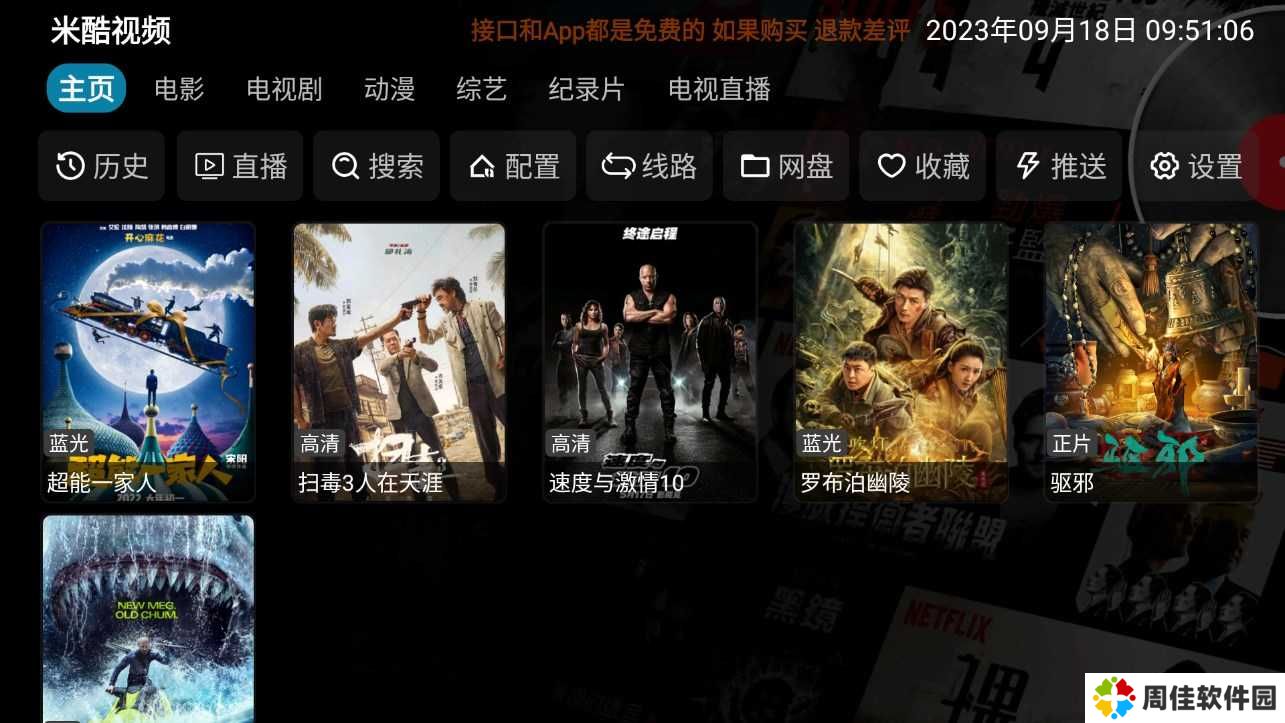Switch to the 电视剧 tab
This screenshot has width=1285, height=723.
pyautogui.click(x=284, y=89)
